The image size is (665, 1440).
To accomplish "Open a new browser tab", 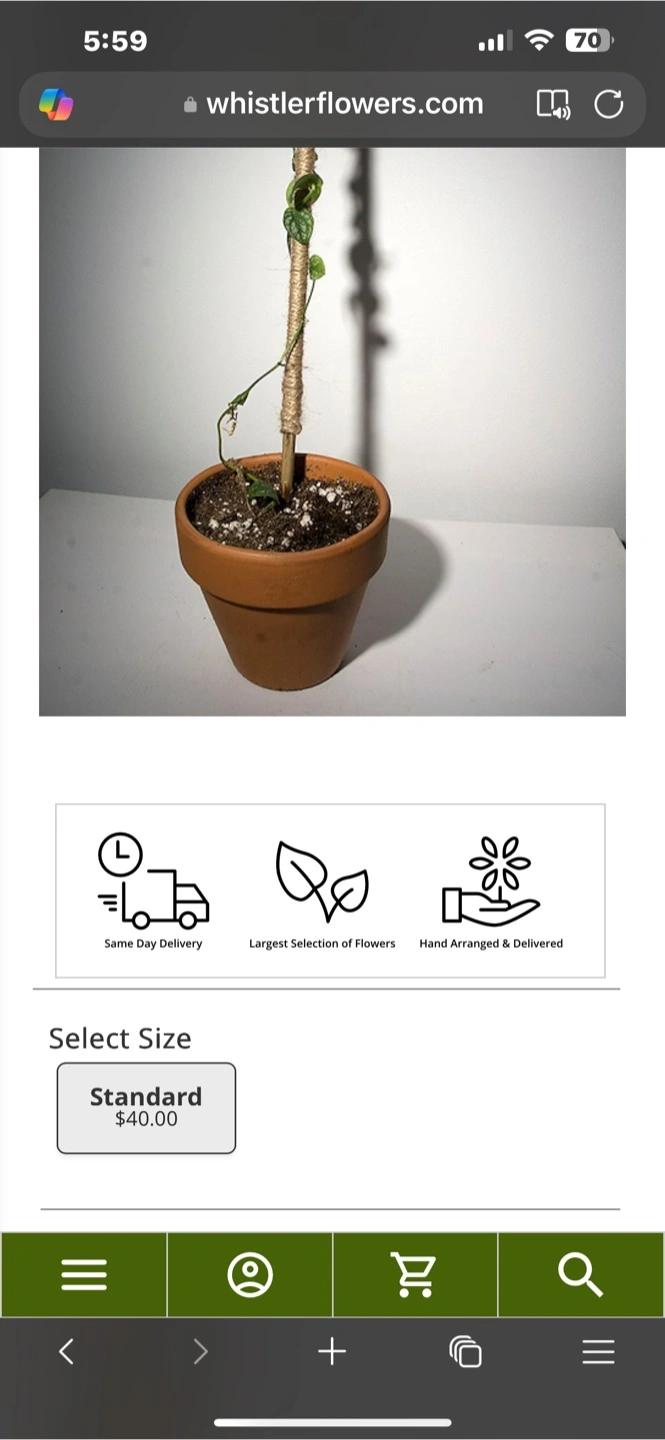I will (332, 1352).
